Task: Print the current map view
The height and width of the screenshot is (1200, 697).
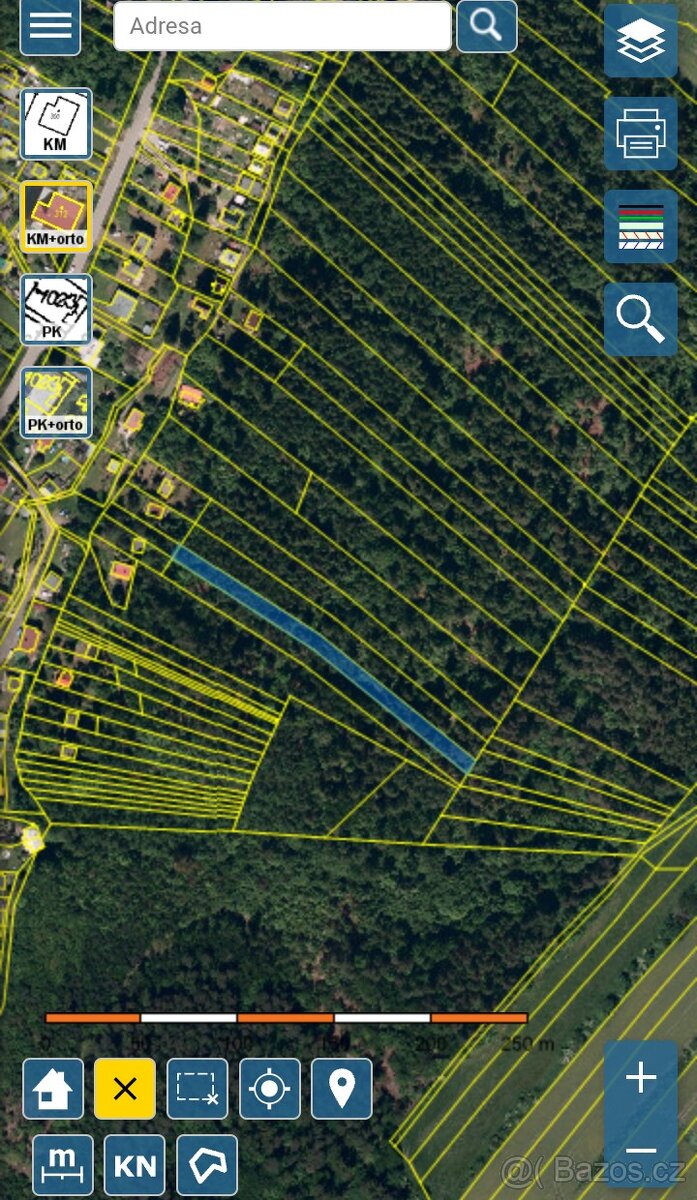Action: coord(640,133)
